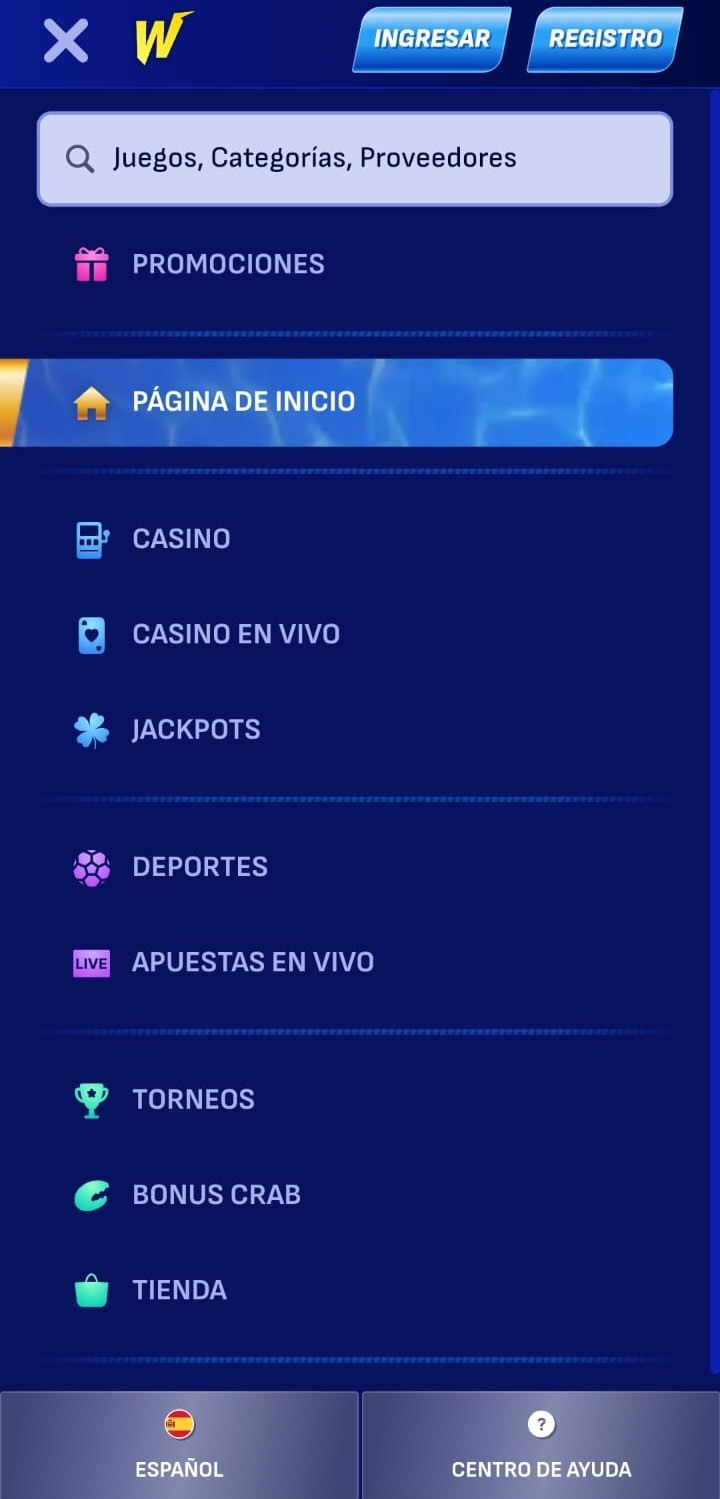Open the Jackpots section
This screenshot has width=720, height=1499.
pos(355,730)
